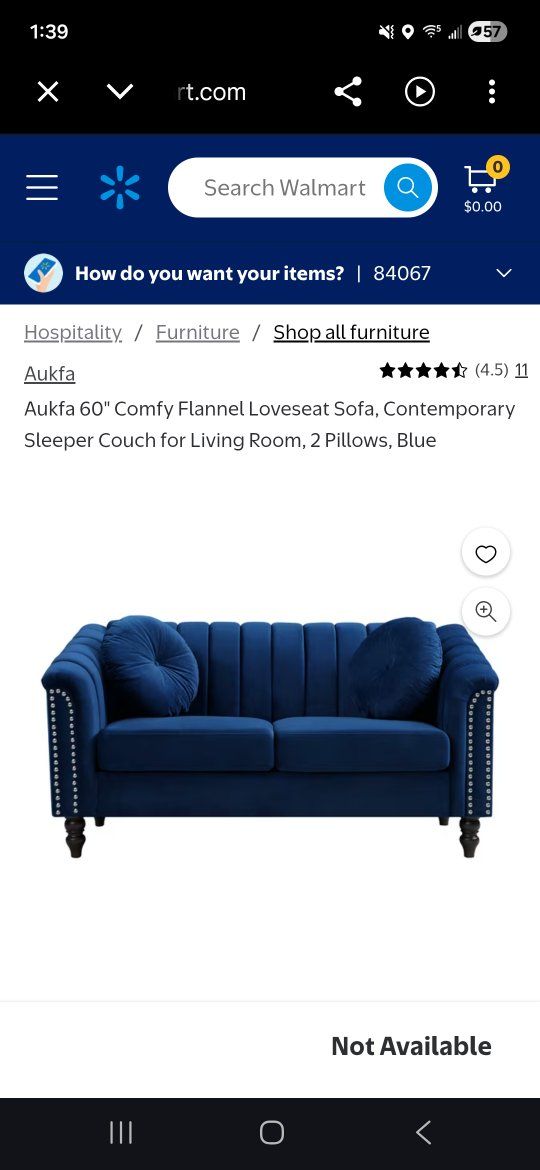Visit the Aukfa brand link
Viewport: 540px width, 1170px height.
(49, 374)
